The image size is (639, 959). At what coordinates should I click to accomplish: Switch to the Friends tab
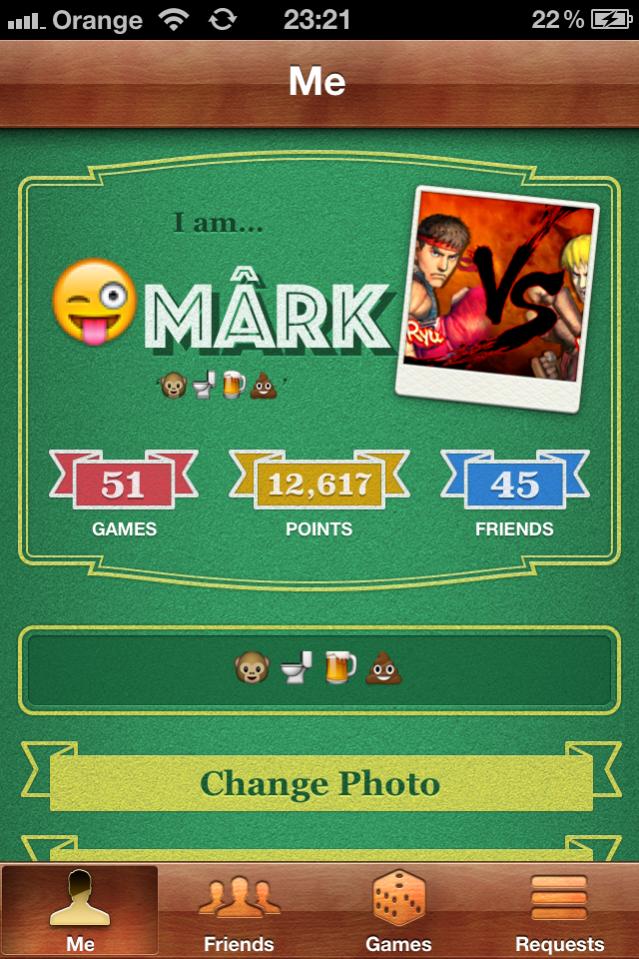238,911
